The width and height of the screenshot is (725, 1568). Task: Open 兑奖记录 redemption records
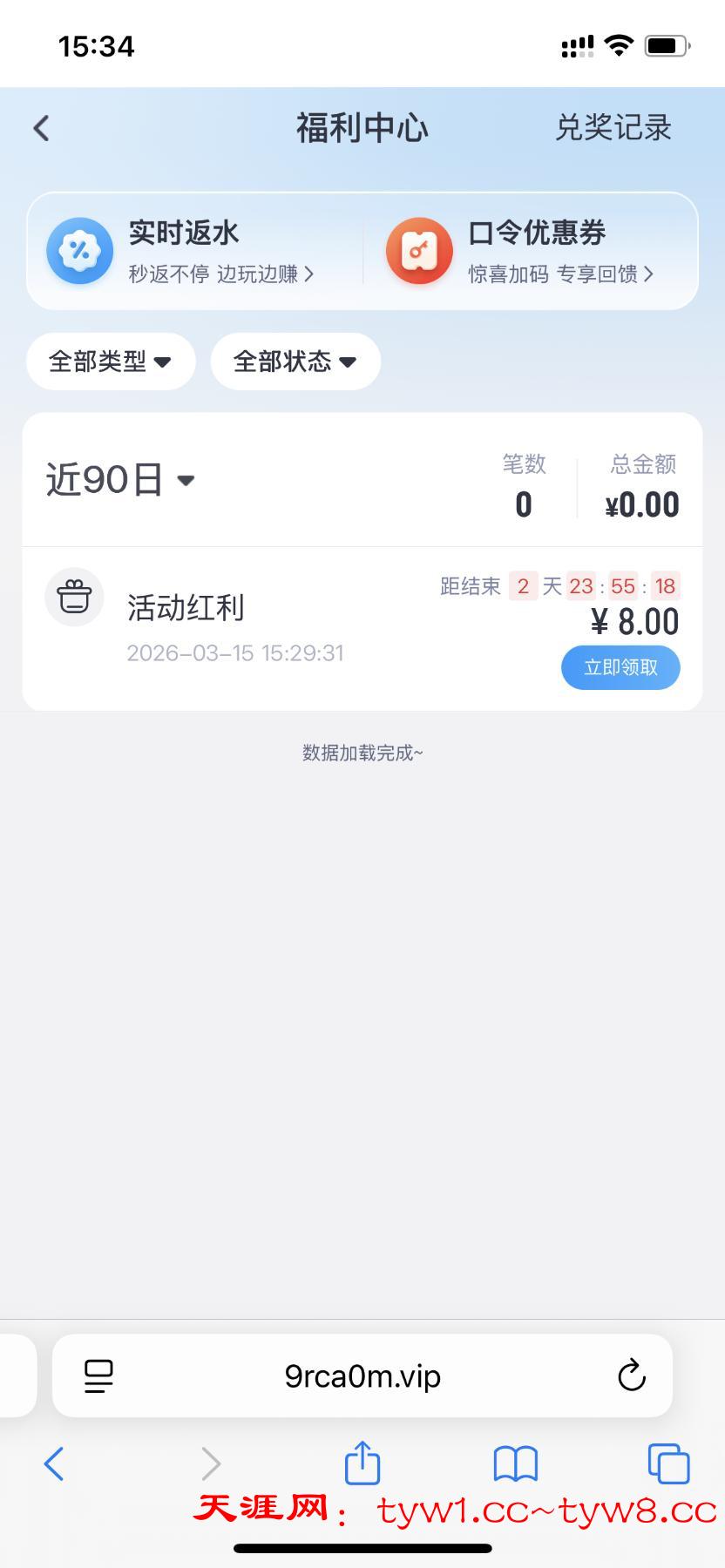point(613,128)
